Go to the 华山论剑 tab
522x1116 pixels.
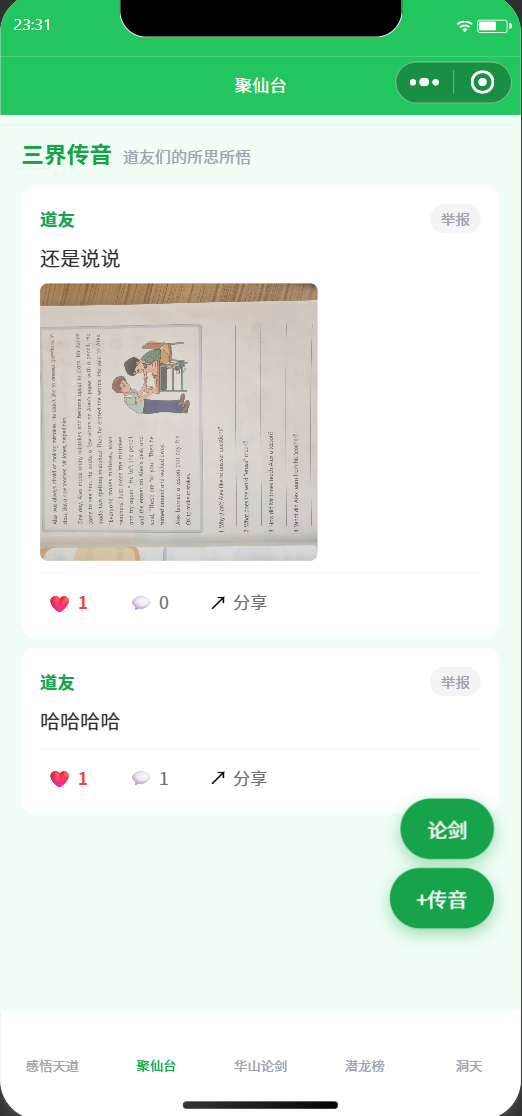click(261, 1066)
